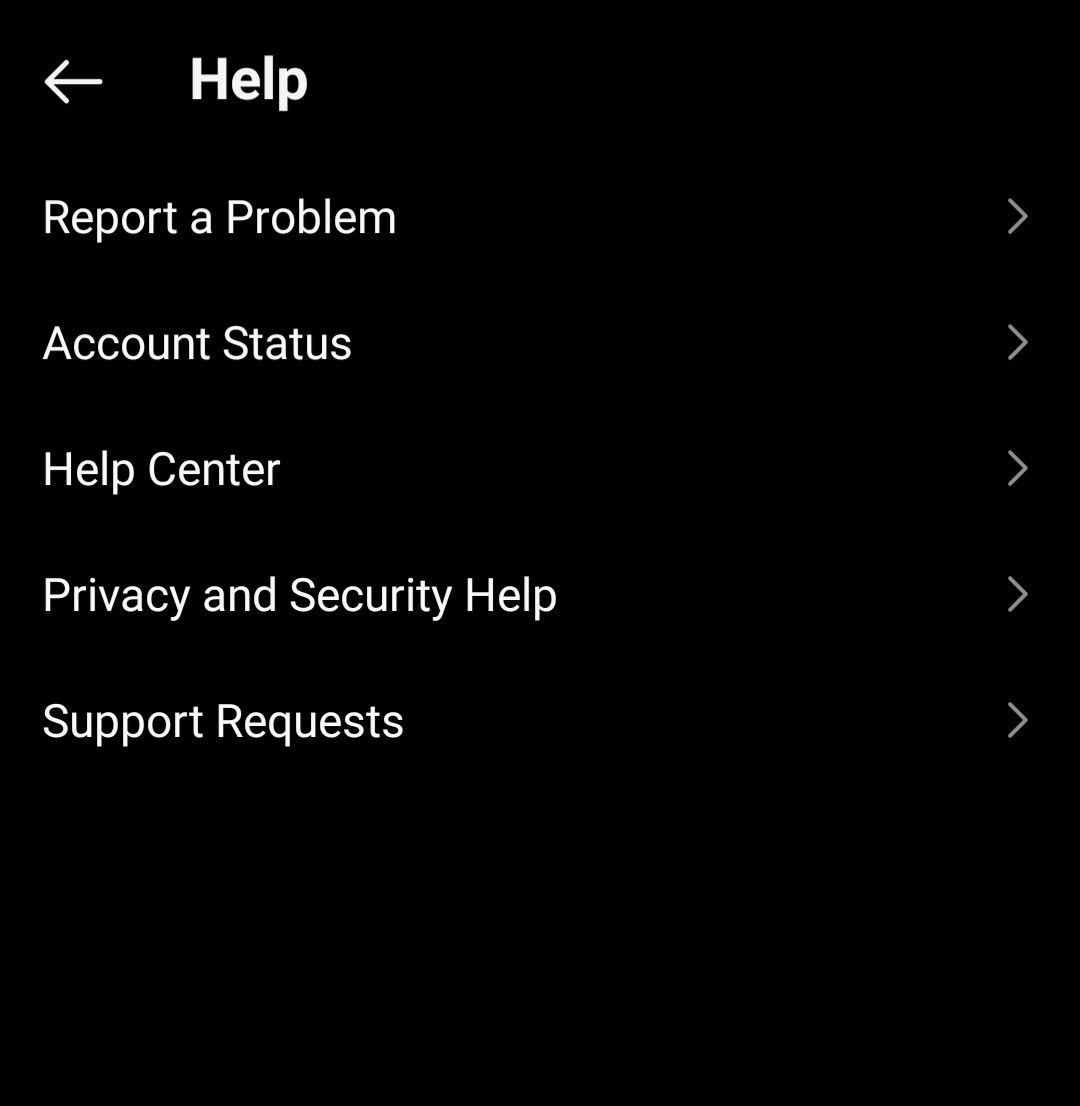Open Report a Problem
The image size is (1080, 1106).
(220, 217)
